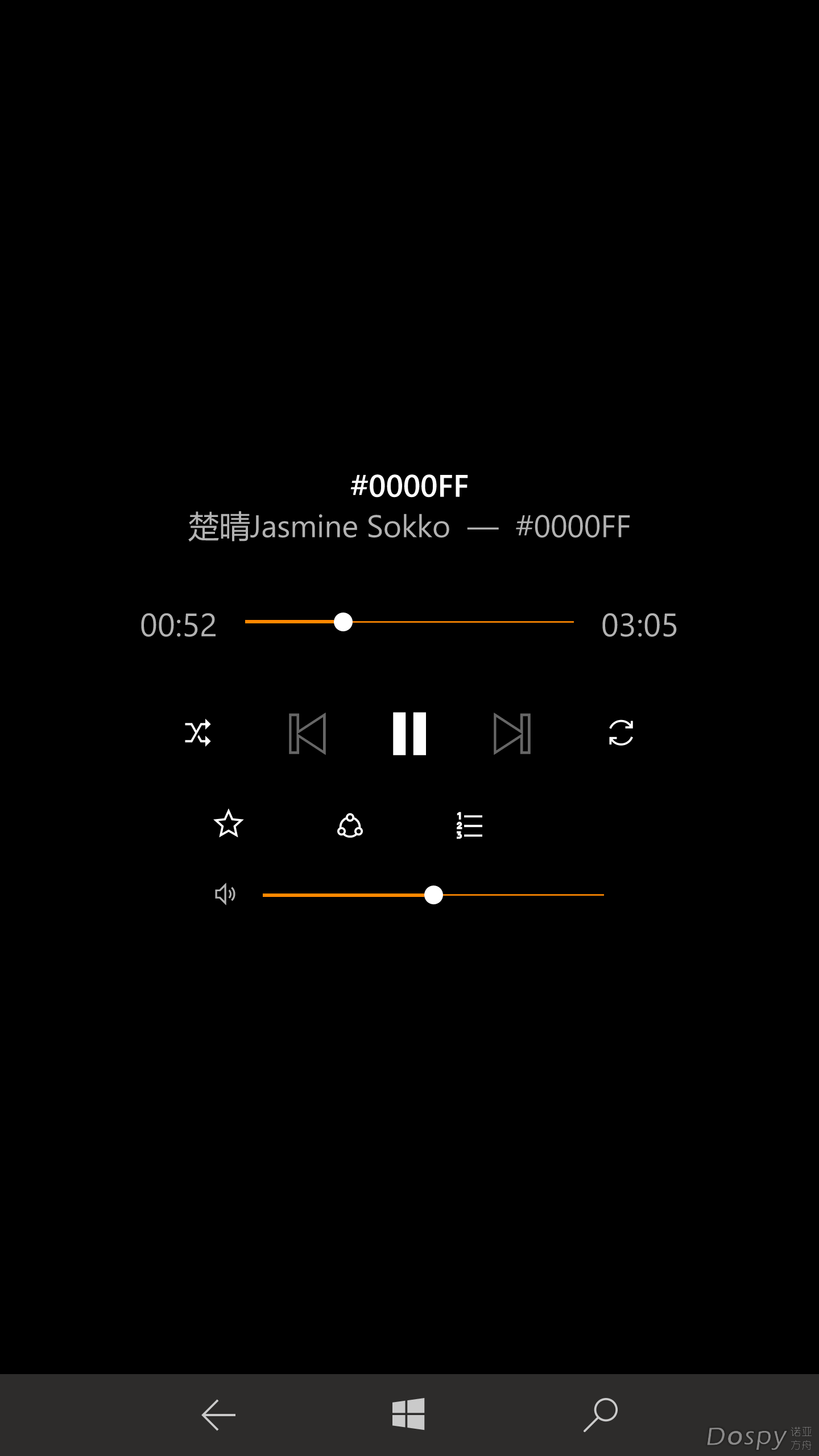Toggle repeat mode
This screenshot has width=819, height=1456.
(x=621, y=733)
